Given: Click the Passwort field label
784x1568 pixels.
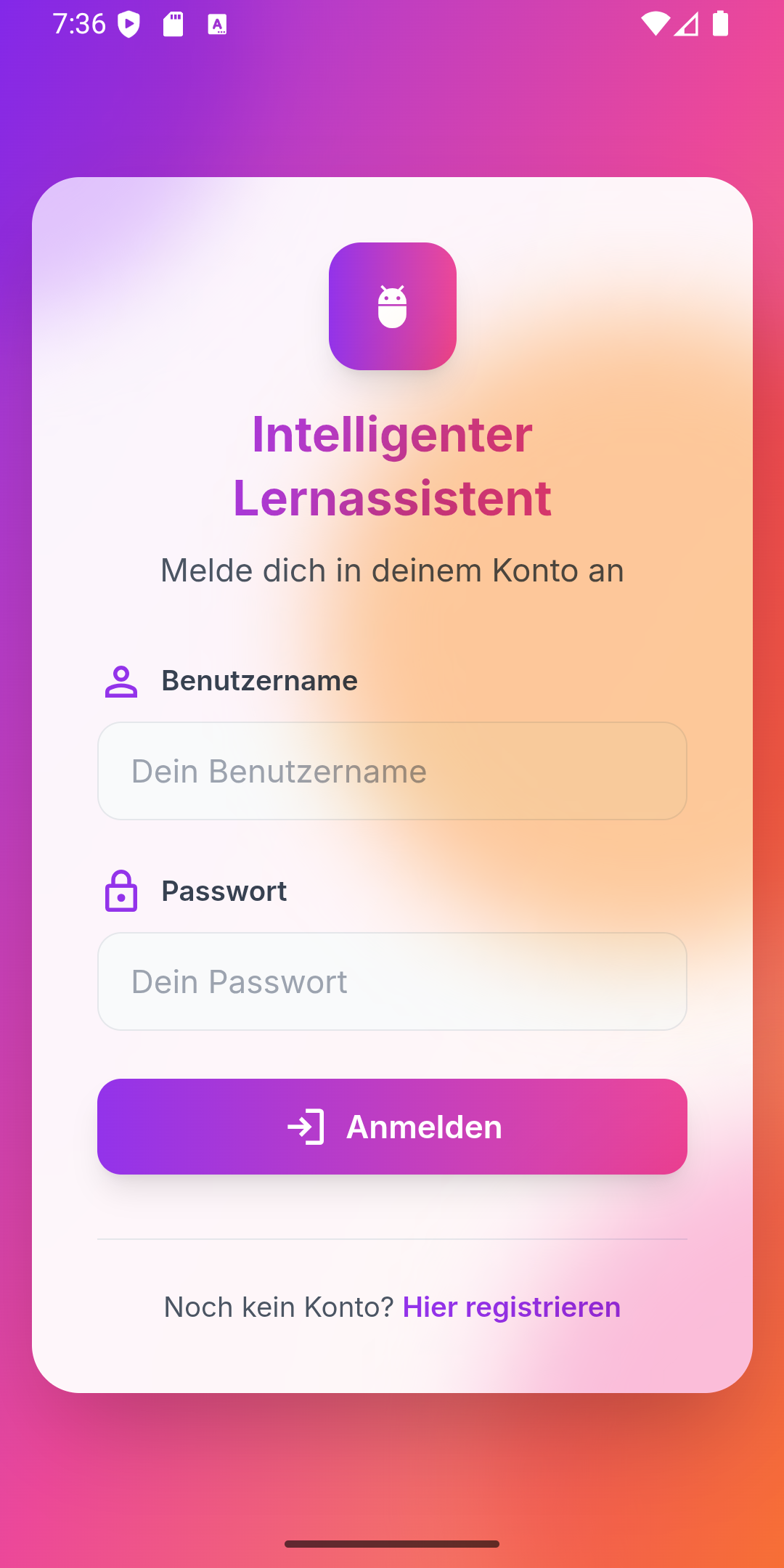Looking at the screenshot, I should [224, 891].
